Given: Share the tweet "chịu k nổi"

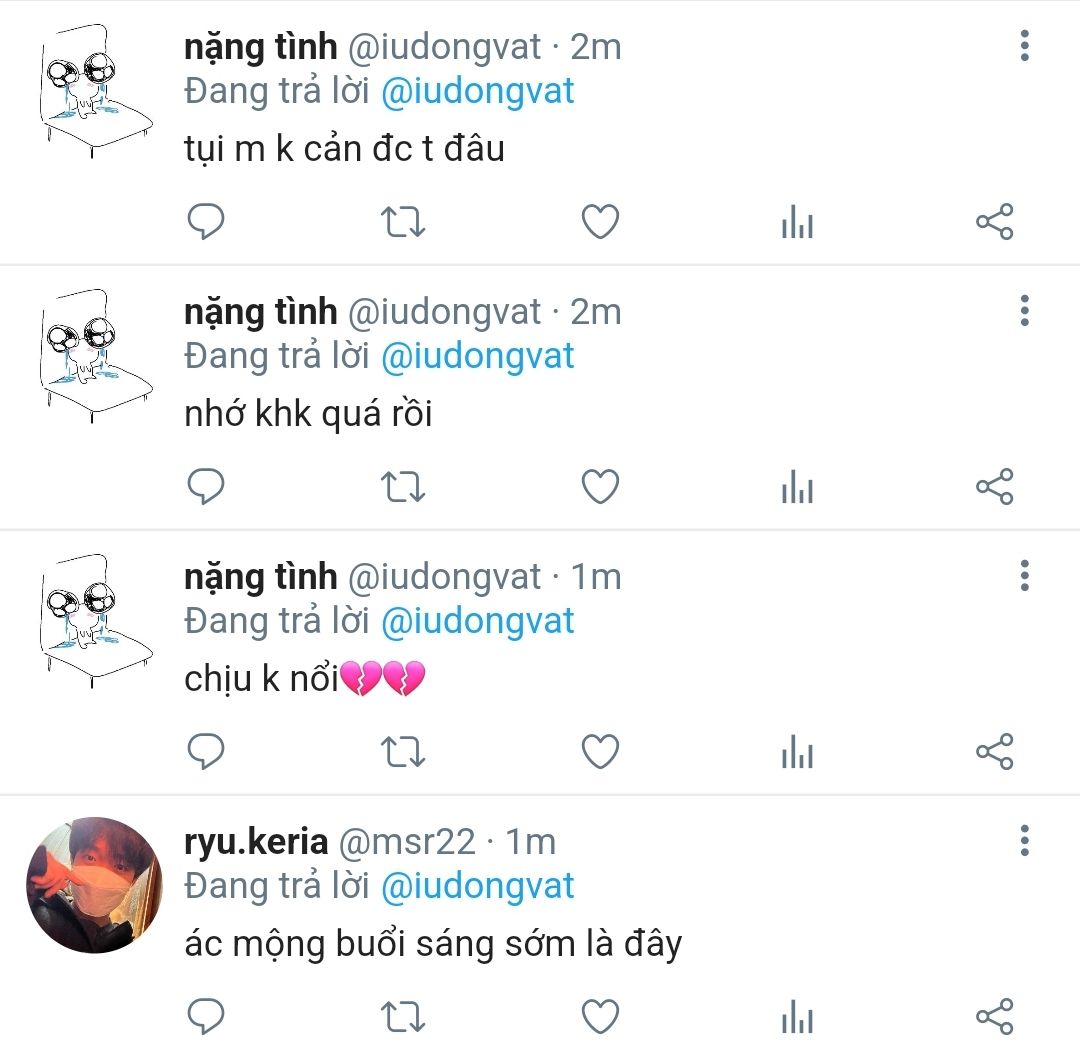Looking at the screenshot, I should point(995,751).
